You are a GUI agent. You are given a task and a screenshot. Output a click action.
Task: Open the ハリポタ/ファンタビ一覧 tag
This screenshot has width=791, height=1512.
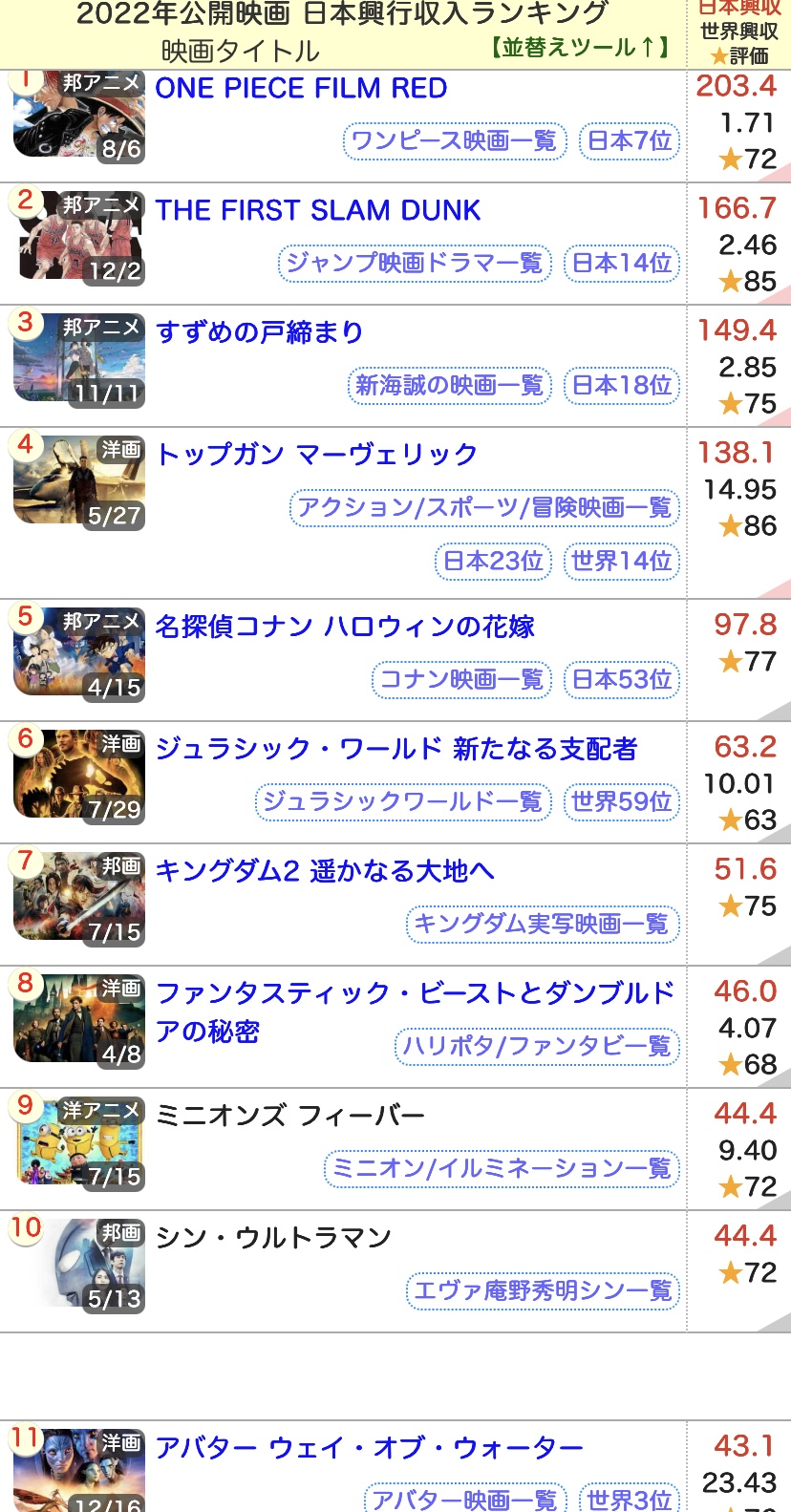[536, 1047]
